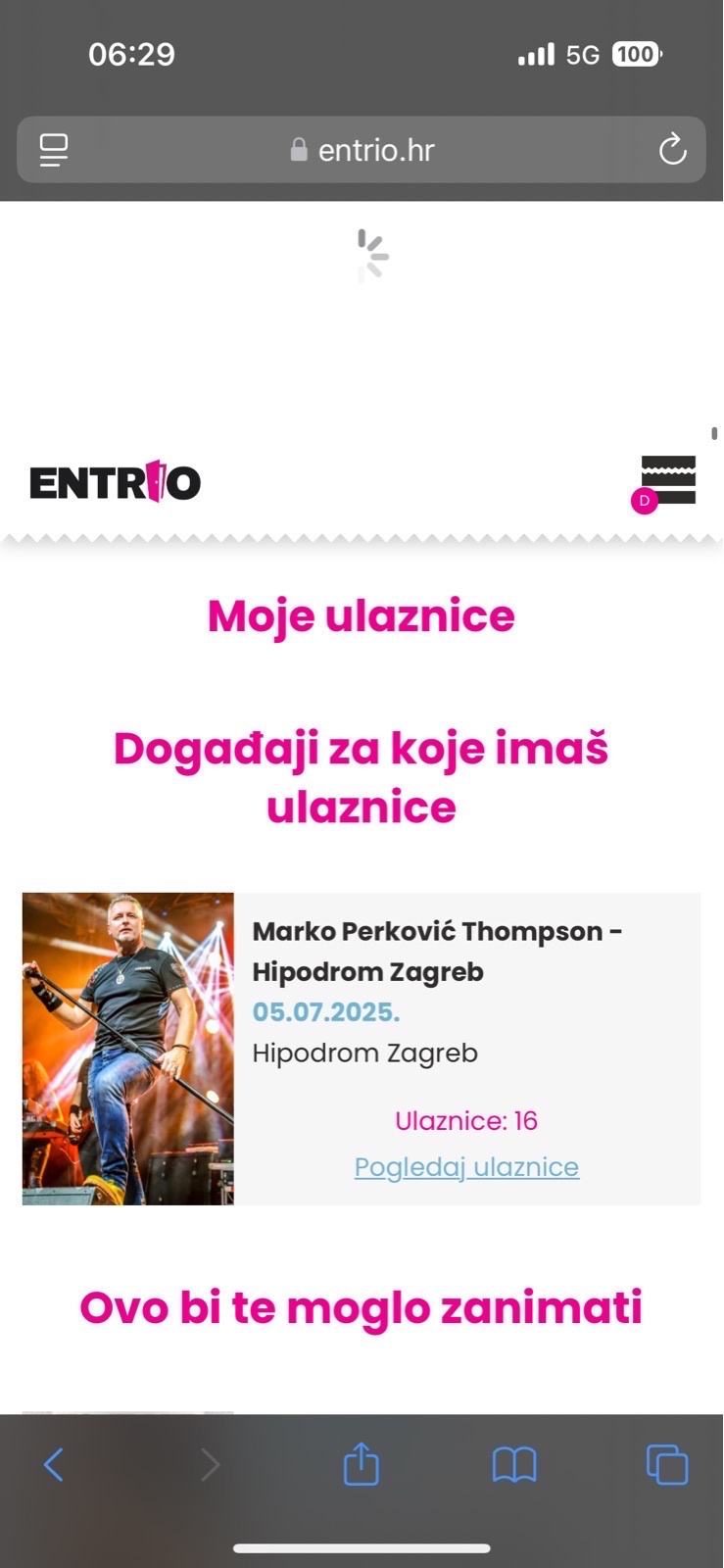Click the Ulaznice: 16 text
724x1568 pixels.
466,1120
